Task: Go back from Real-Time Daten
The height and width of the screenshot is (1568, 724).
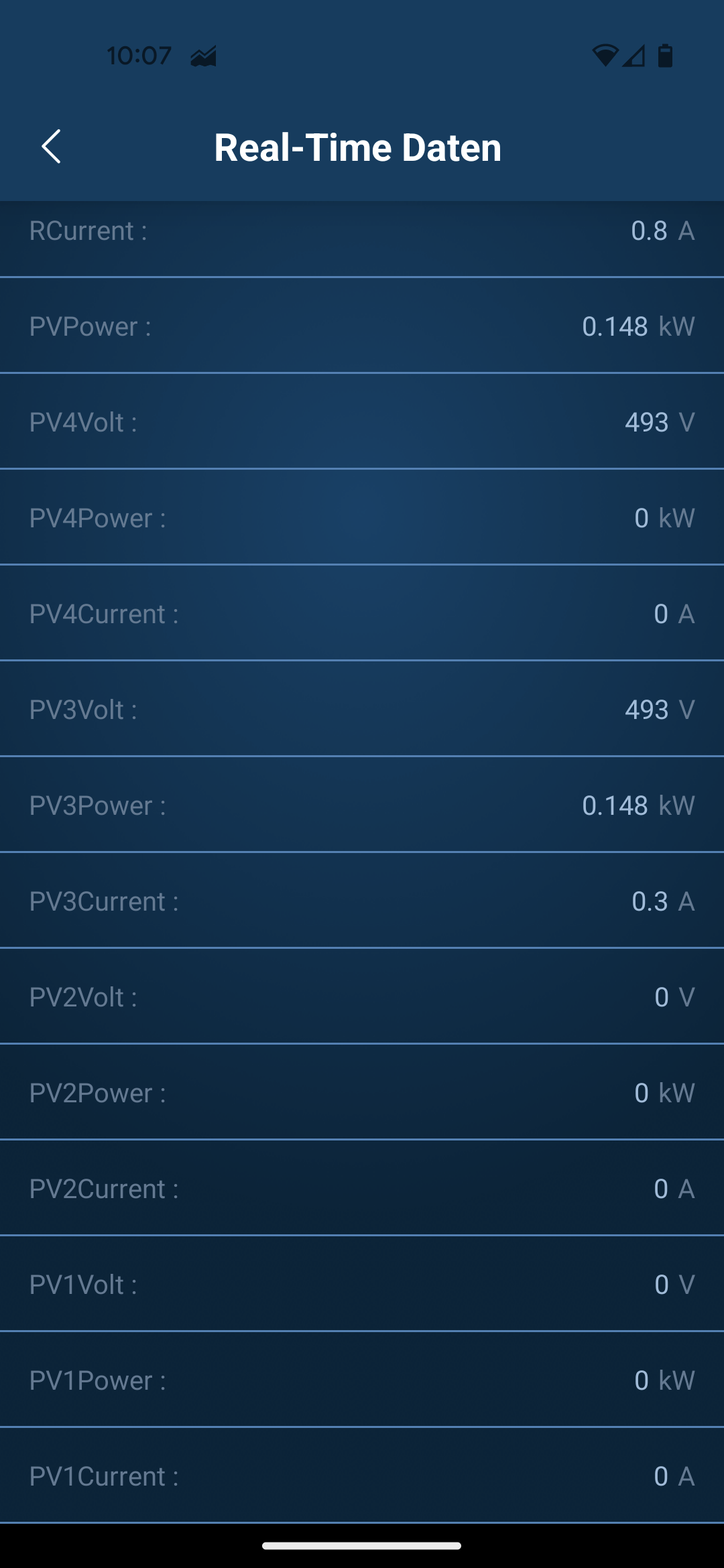Action: point(52,147)
